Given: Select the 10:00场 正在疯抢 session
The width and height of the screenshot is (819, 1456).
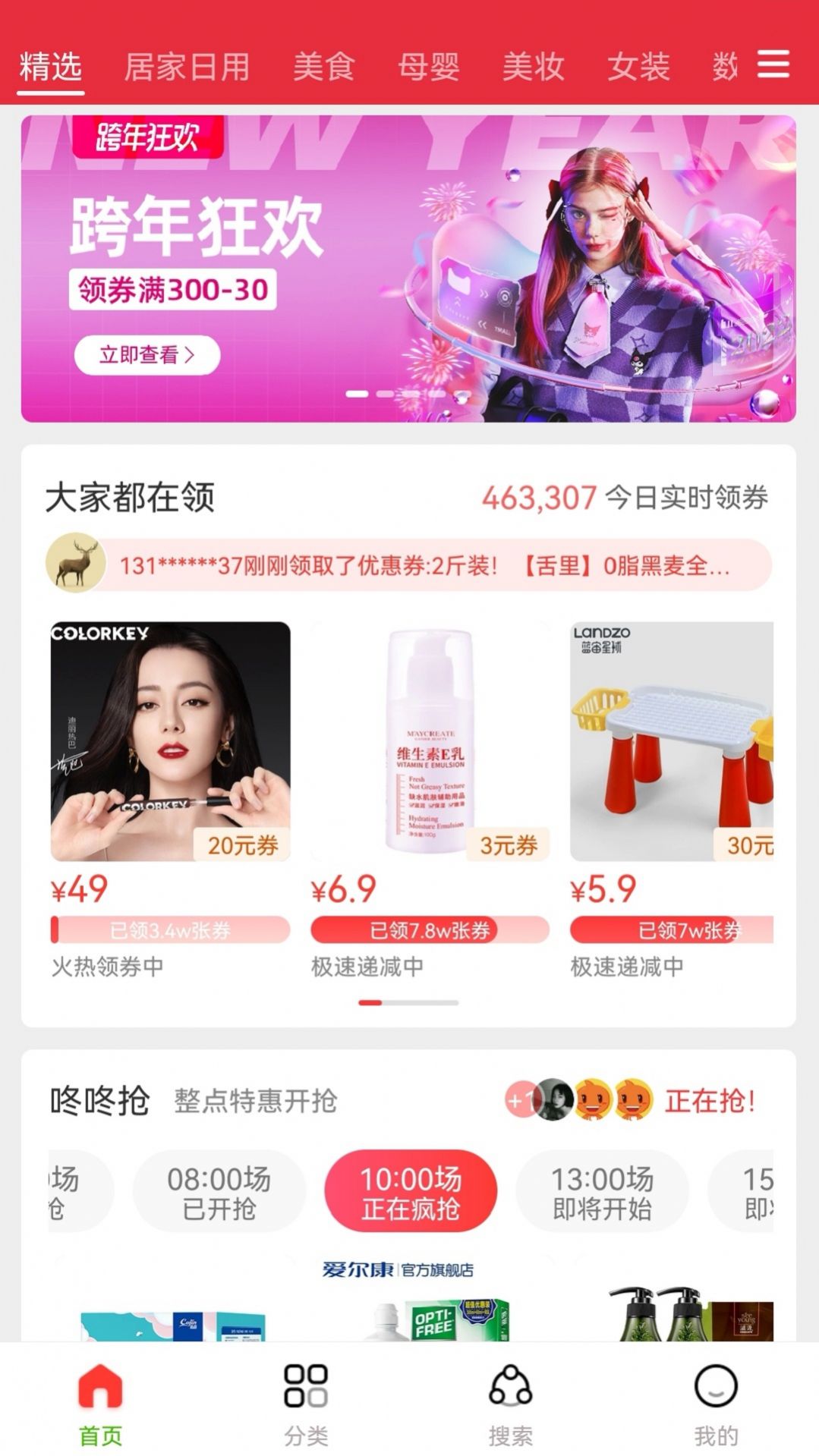Looking at the screenshot, I should pos(411,1193).
